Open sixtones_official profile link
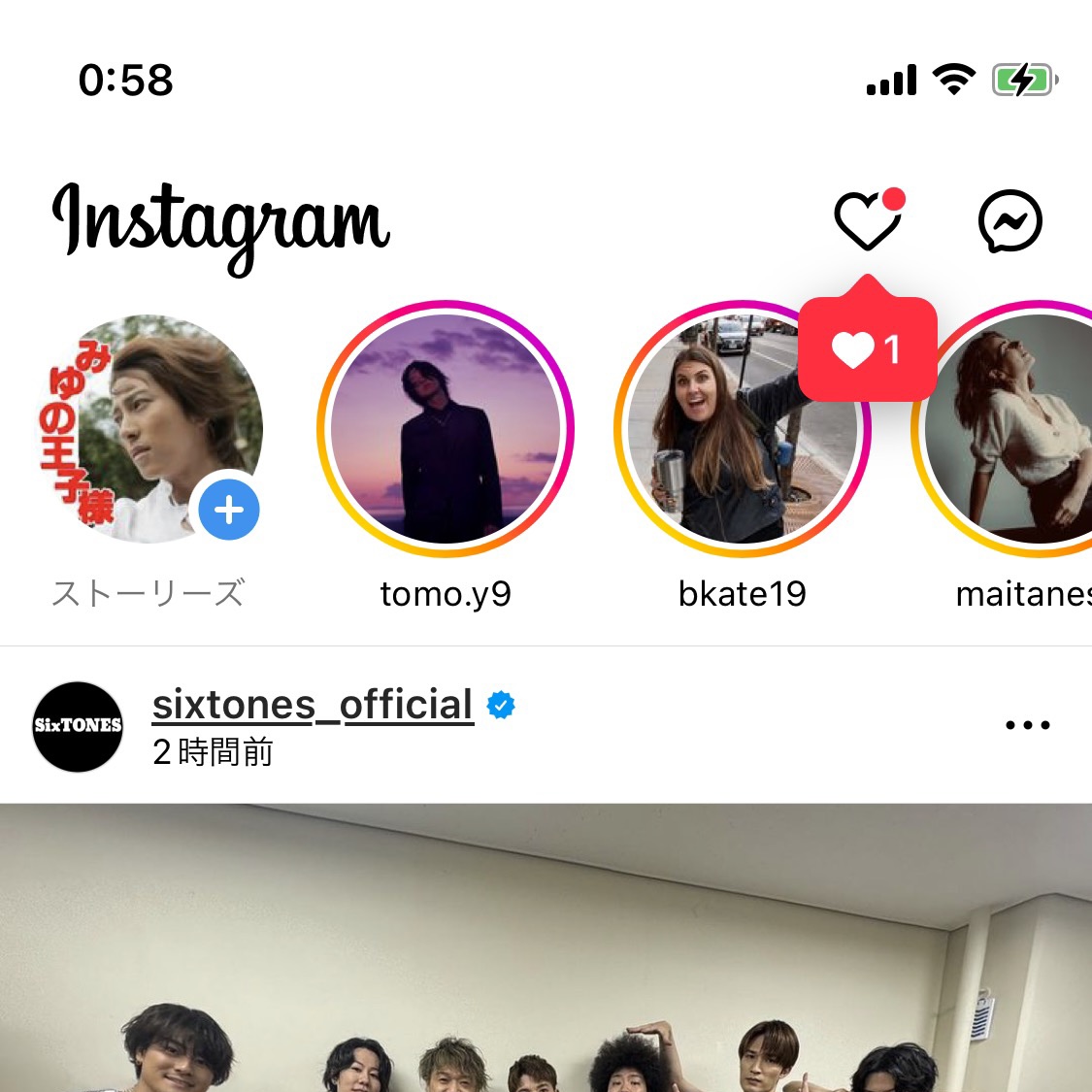Viewport: 1092px width, 1092px height. click(x=313, y=705)
